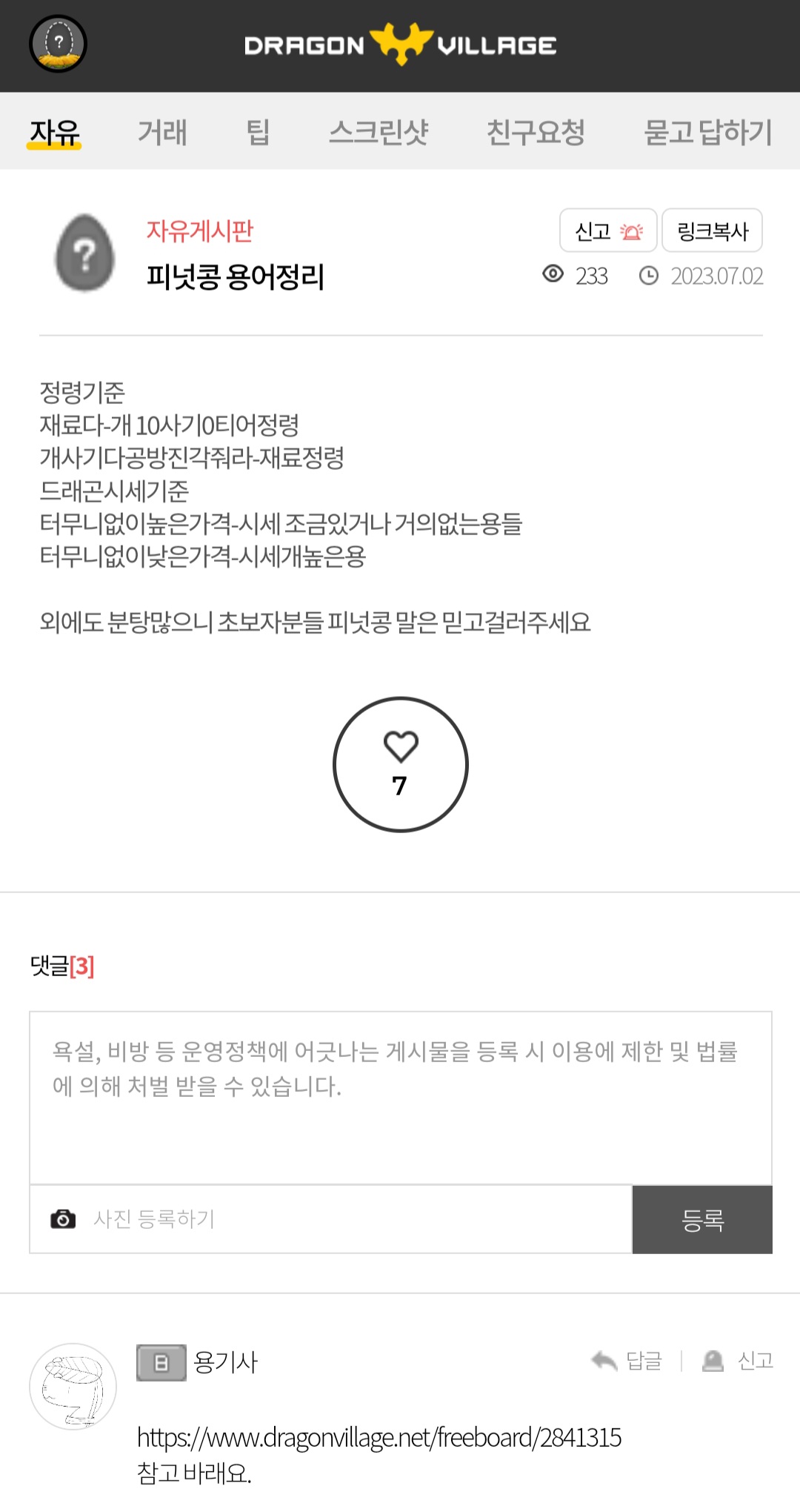Open 자유게시판 board link above title
This screenshot has height=1512, width=800.
click(199, 231)
